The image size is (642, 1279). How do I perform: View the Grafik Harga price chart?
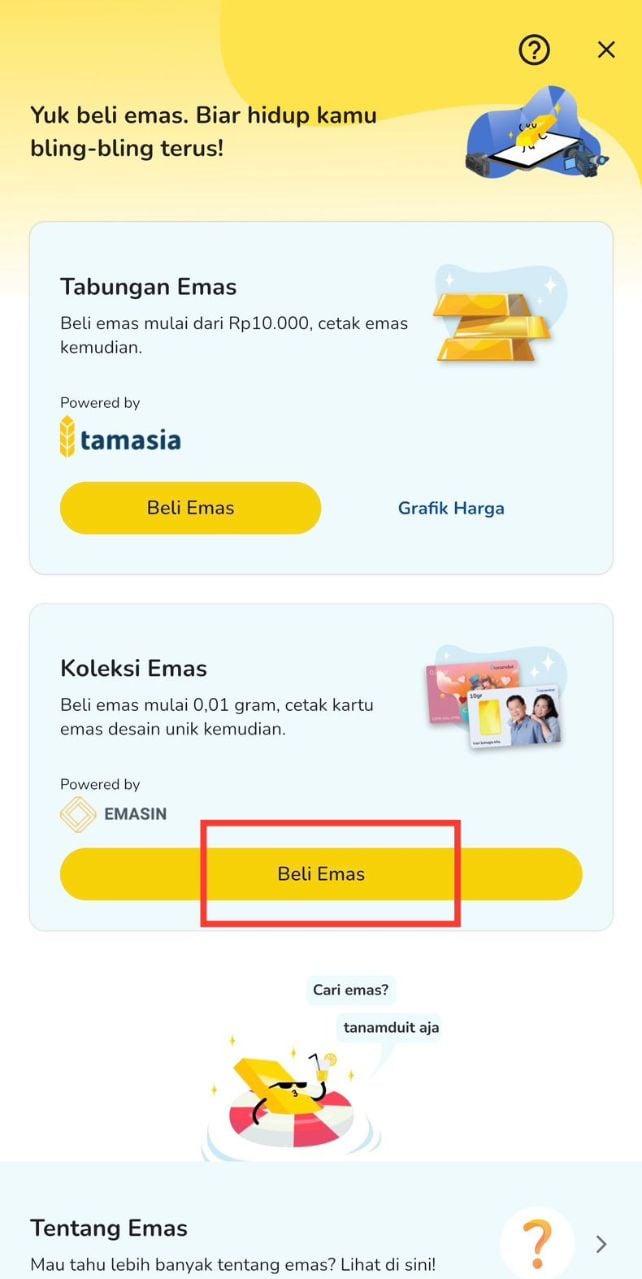tap(451, 508)
